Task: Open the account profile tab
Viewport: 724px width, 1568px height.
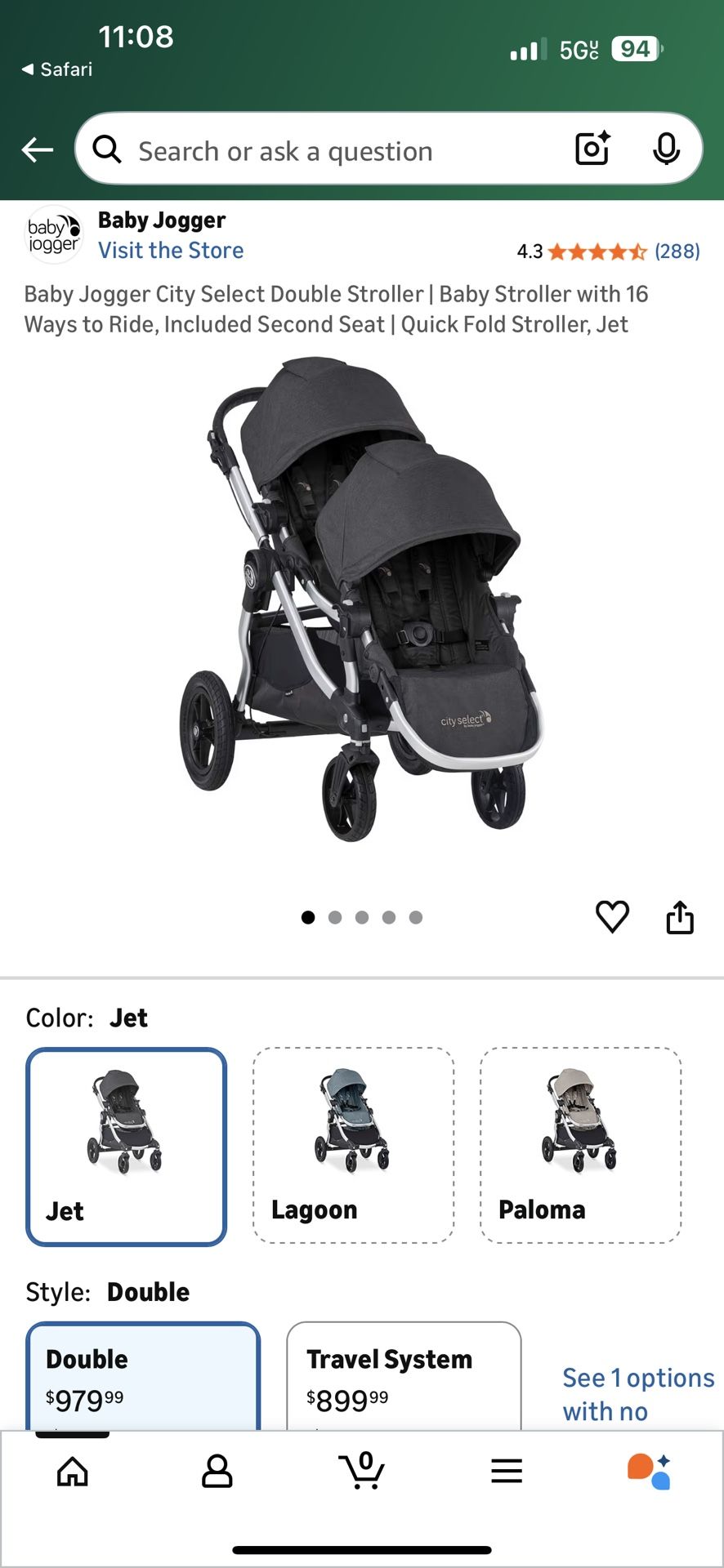Action: (x=217, y=1472)
